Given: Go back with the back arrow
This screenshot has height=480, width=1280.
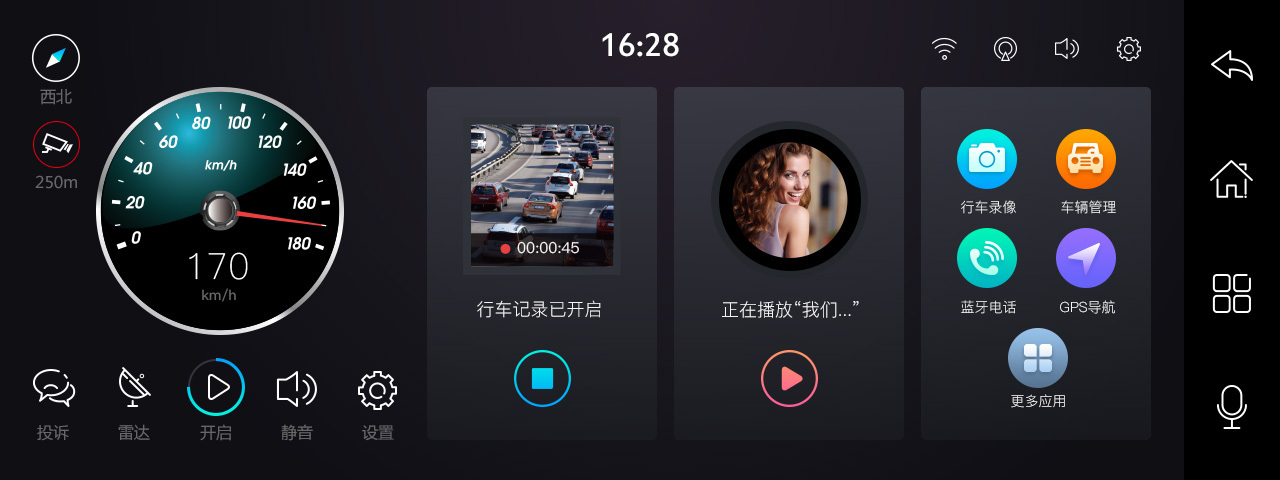Looking at the screenshot, I should point(1231,66).
